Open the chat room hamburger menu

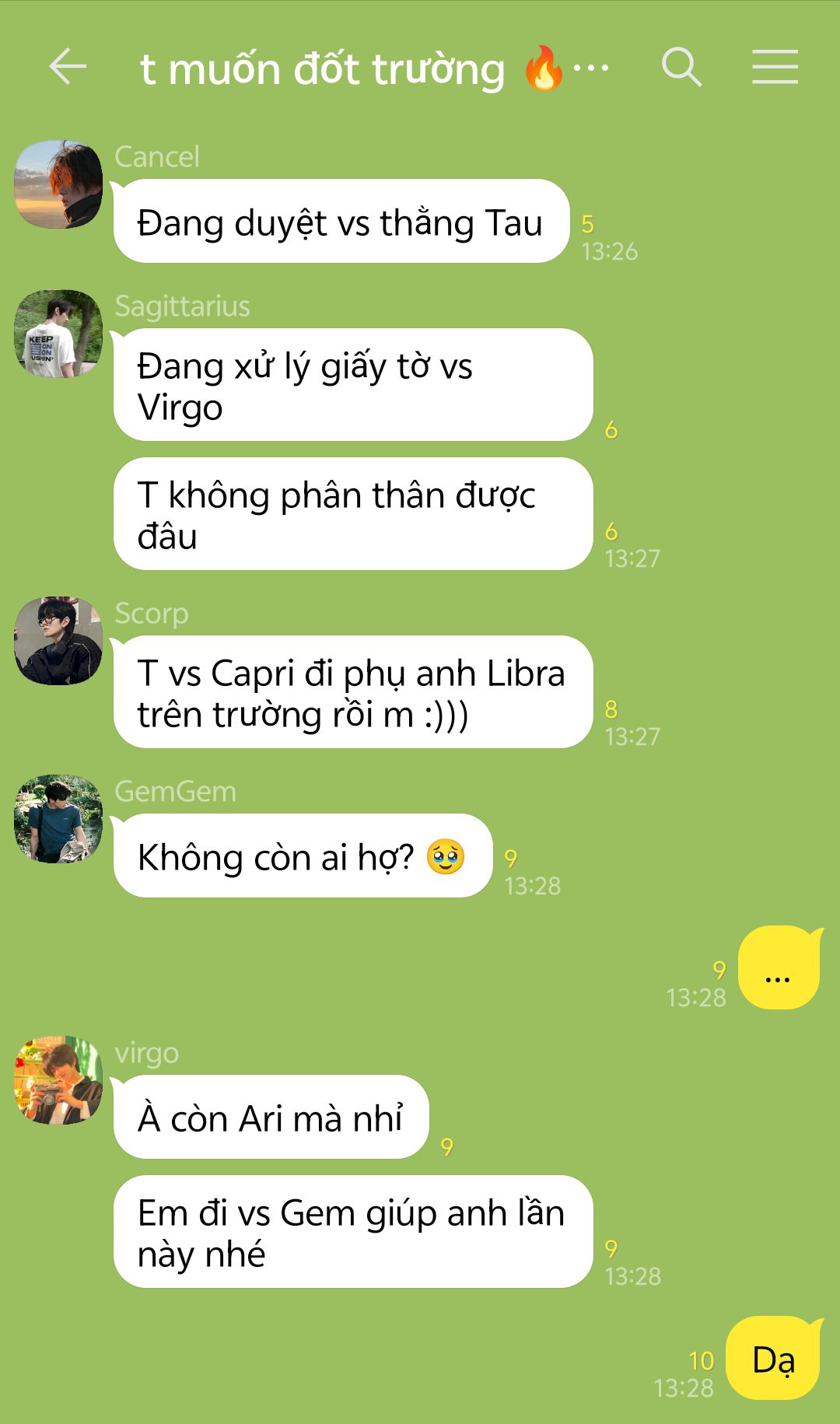775,67
